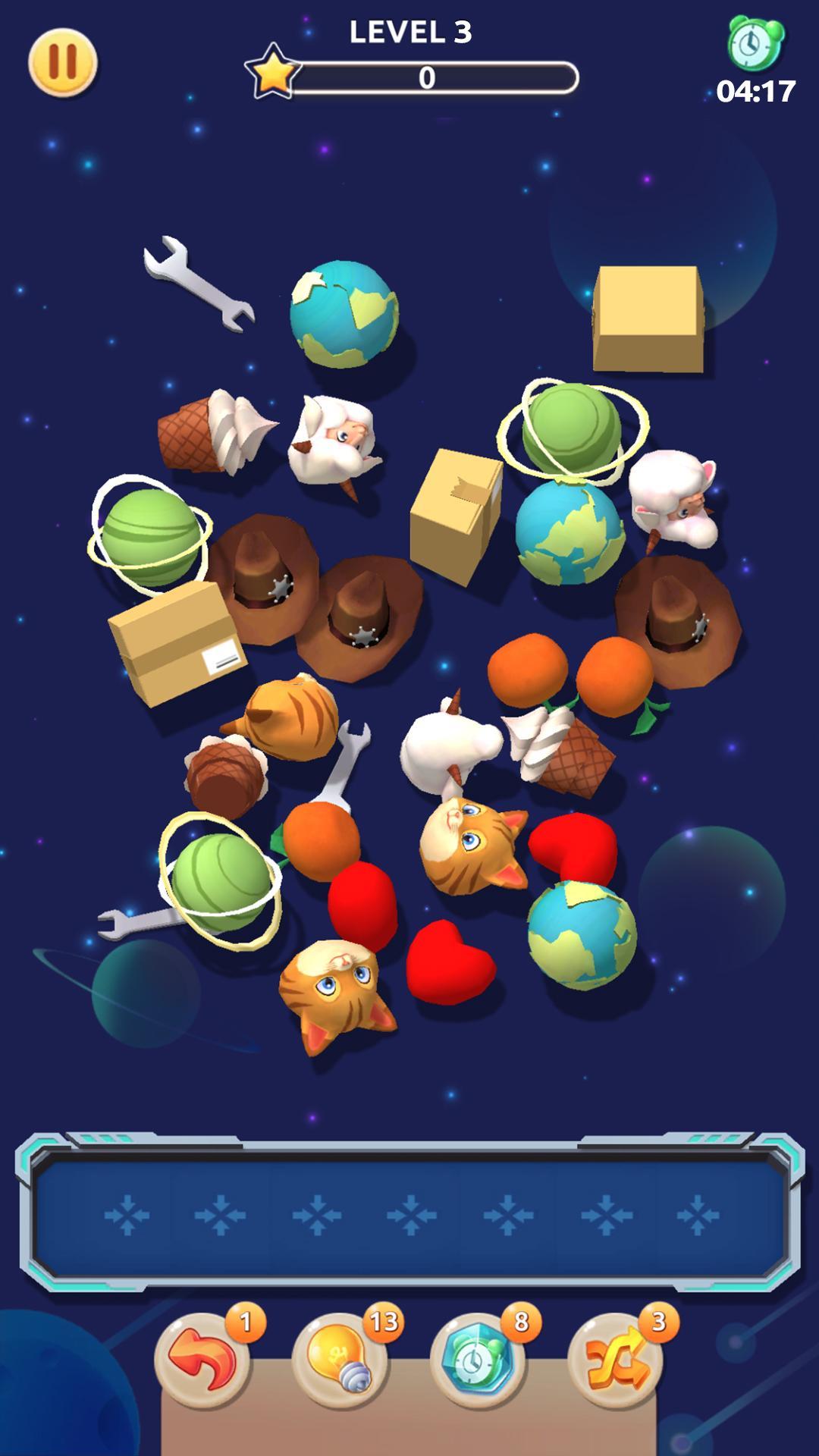Viewport: 819px width, 1456px height.
Task: Pick the lone cardboard box near the top right
Action: [x=647, y=318]
